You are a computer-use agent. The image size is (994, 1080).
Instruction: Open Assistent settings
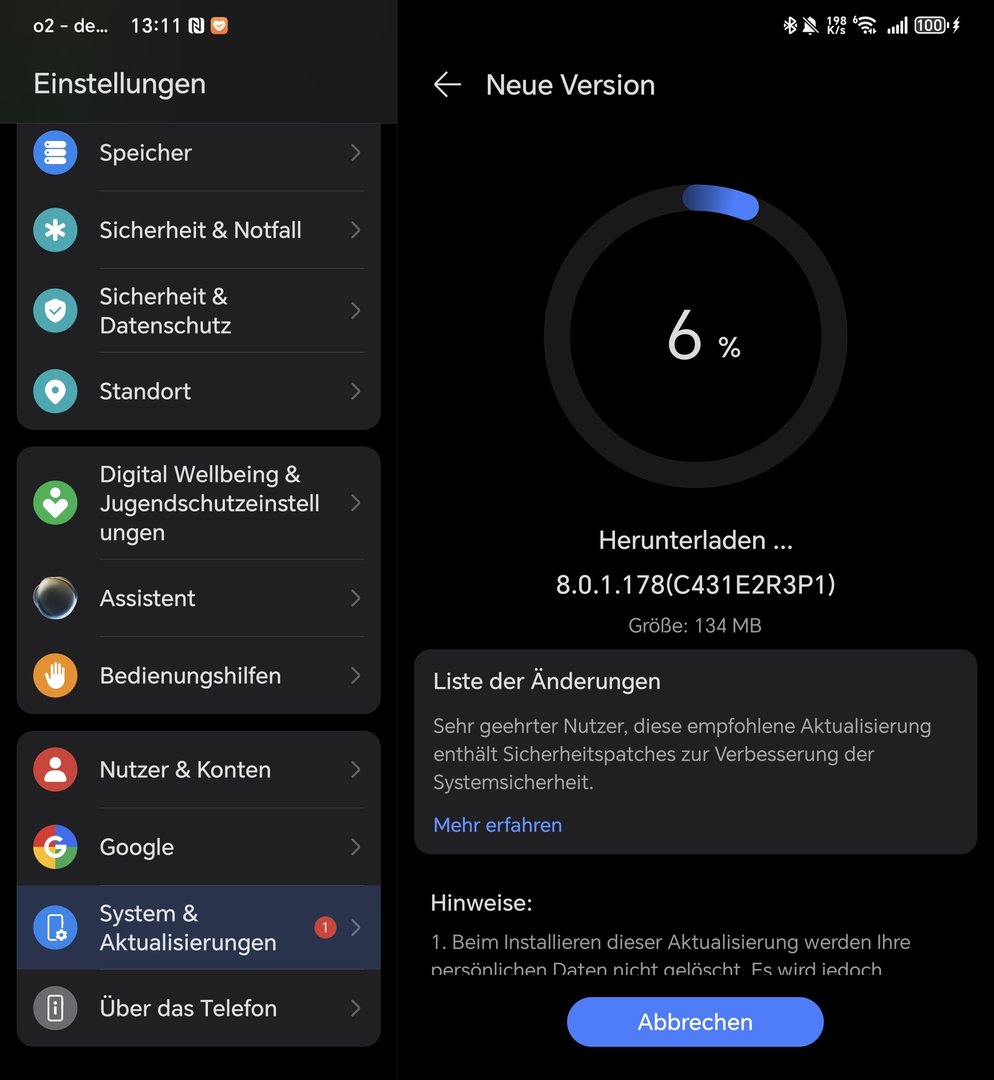coord(198,598)
